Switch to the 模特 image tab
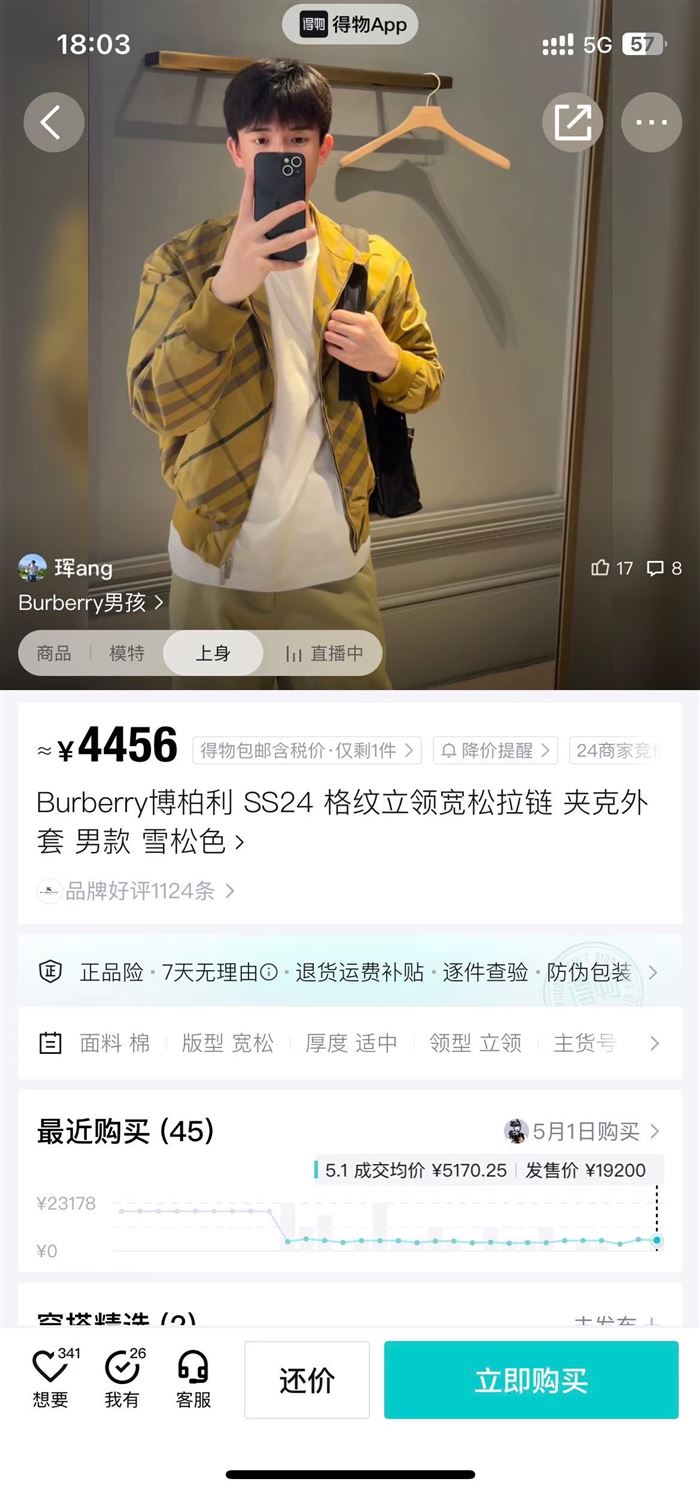This screenshot has height=1493, width=700. click(x=127, y=653)
